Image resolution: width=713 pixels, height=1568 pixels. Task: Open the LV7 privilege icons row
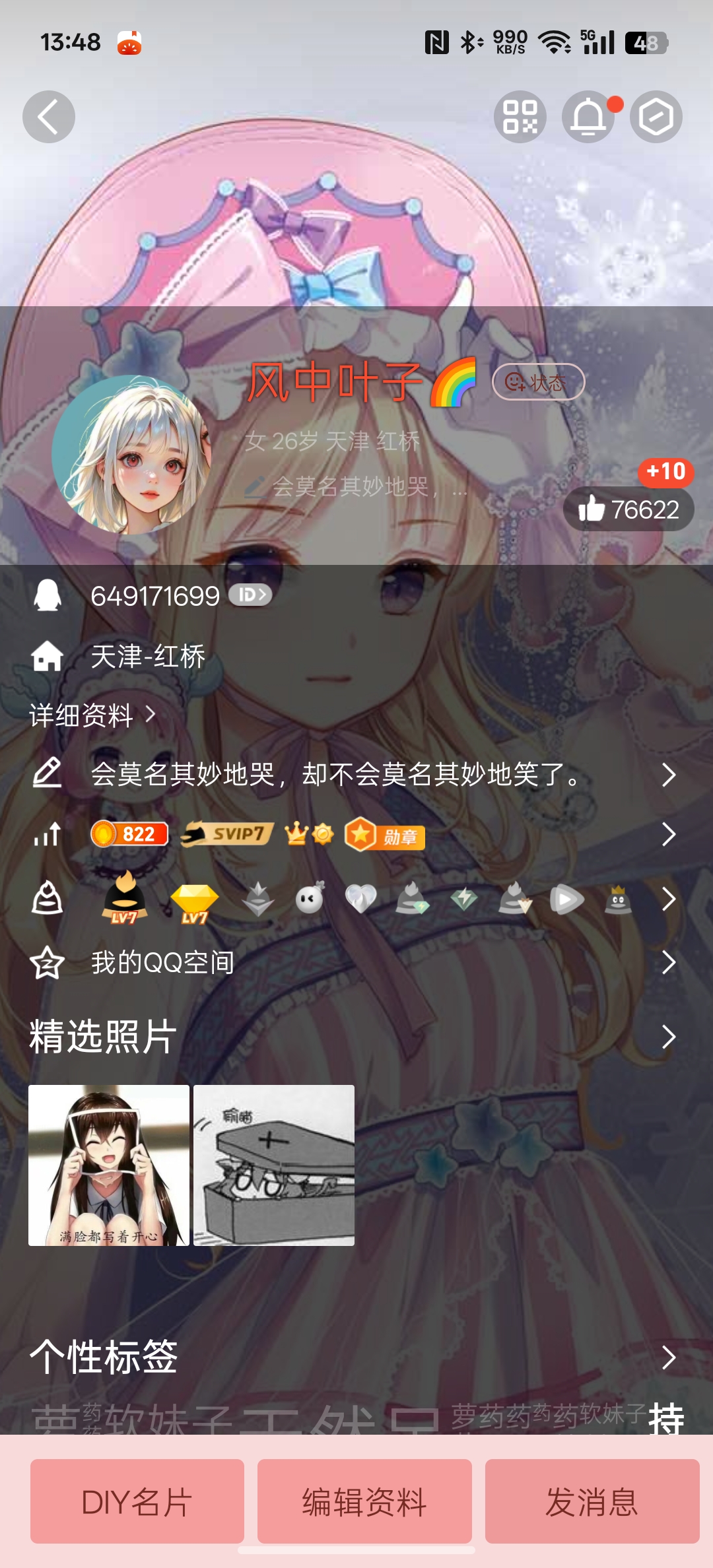356,899
